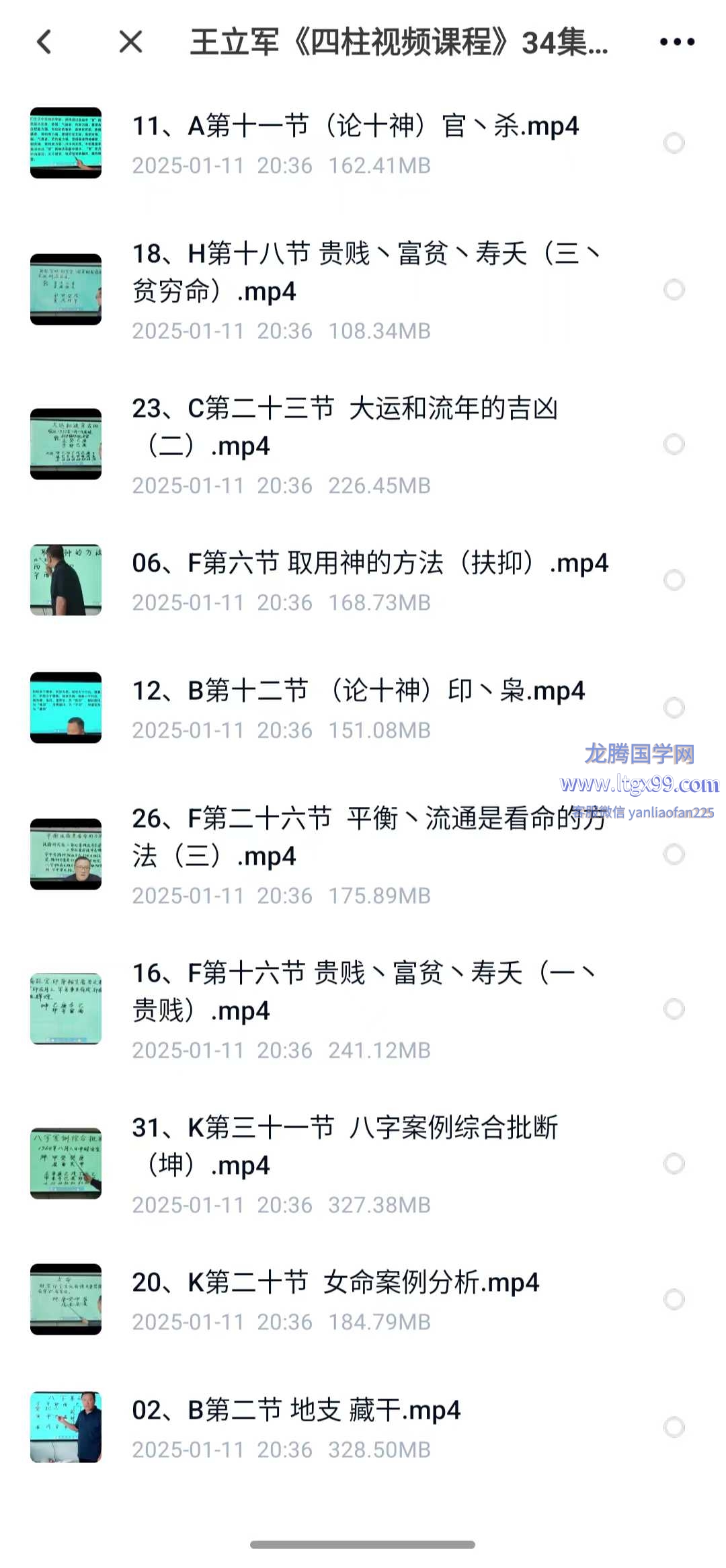Select the radio button for 06、F第六节 file
The height and width of the screenshot is (1568, 726).
(674, 580)
